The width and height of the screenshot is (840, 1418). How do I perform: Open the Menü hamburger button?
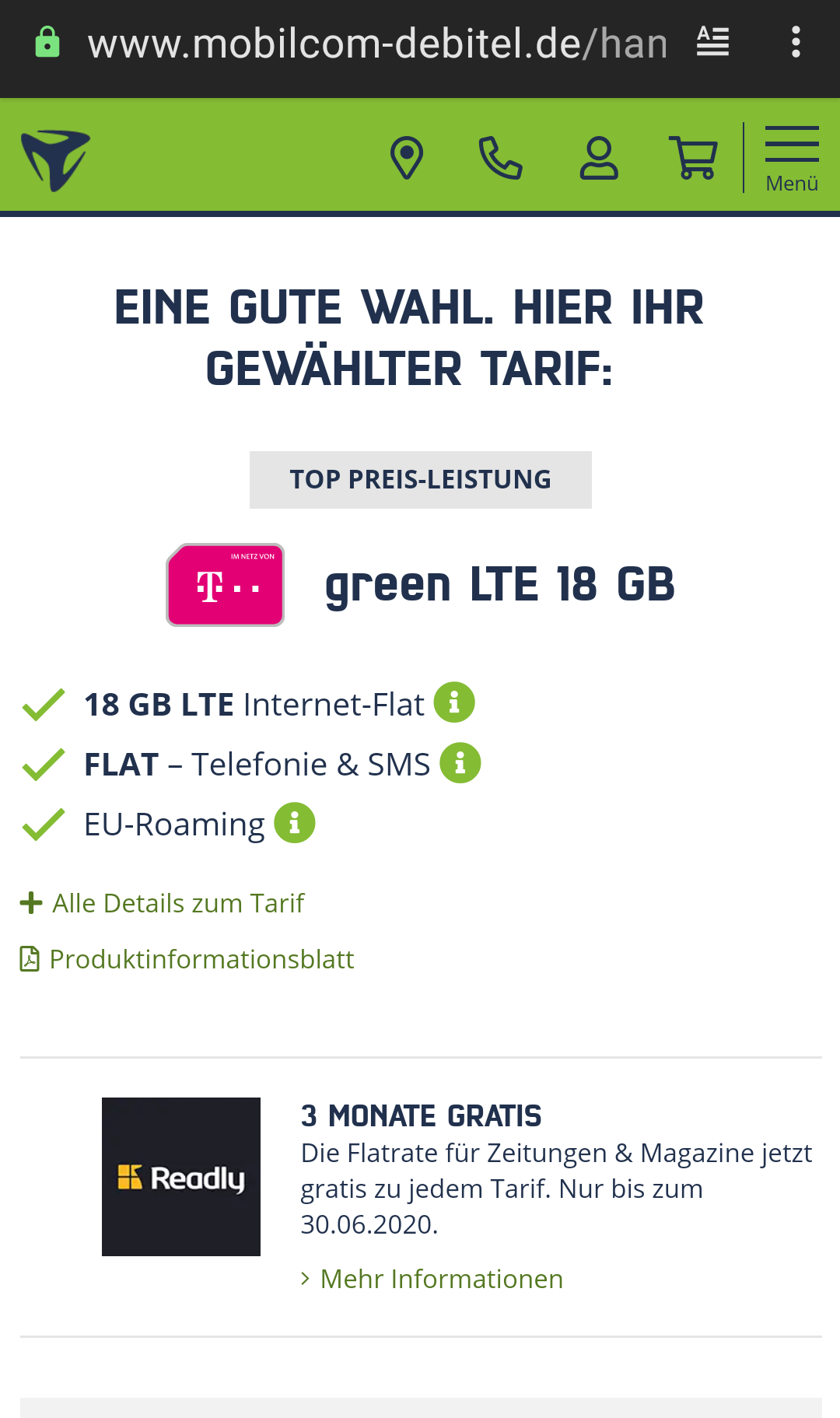click(x=792, y=159)
